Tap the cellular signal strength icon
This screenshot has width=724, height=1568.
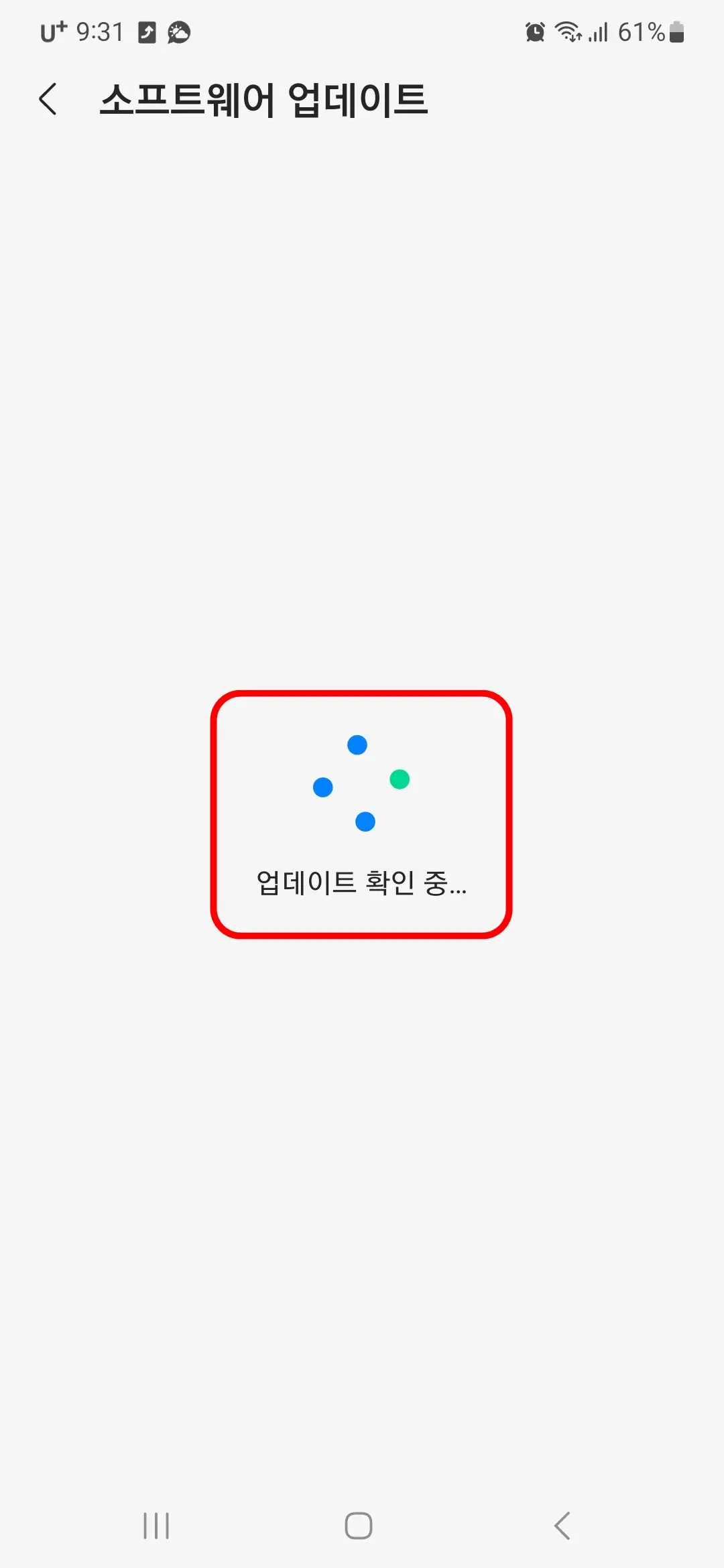coord(599,32)
